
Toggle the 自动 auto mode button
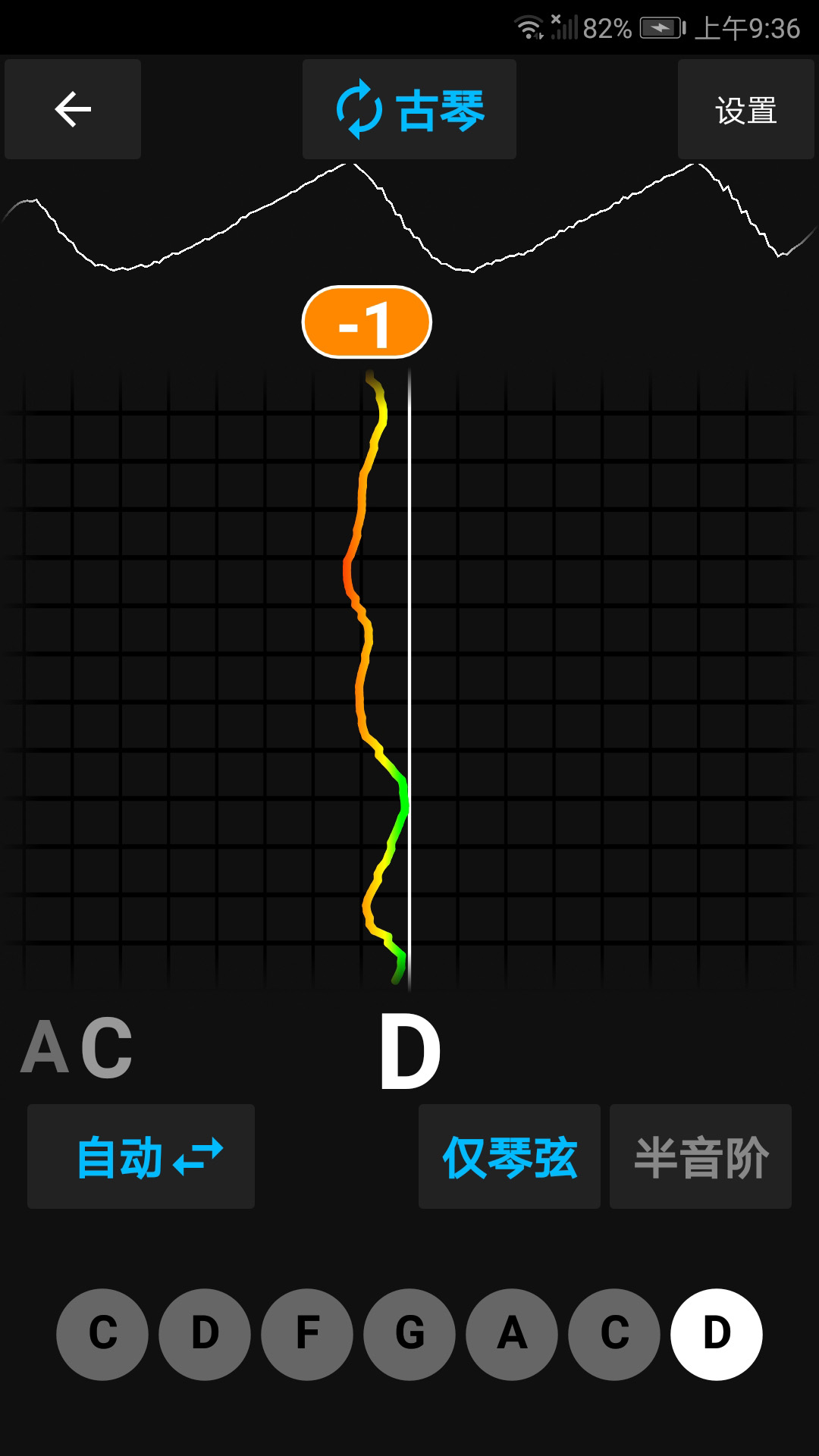click(x=141, y=1156)
